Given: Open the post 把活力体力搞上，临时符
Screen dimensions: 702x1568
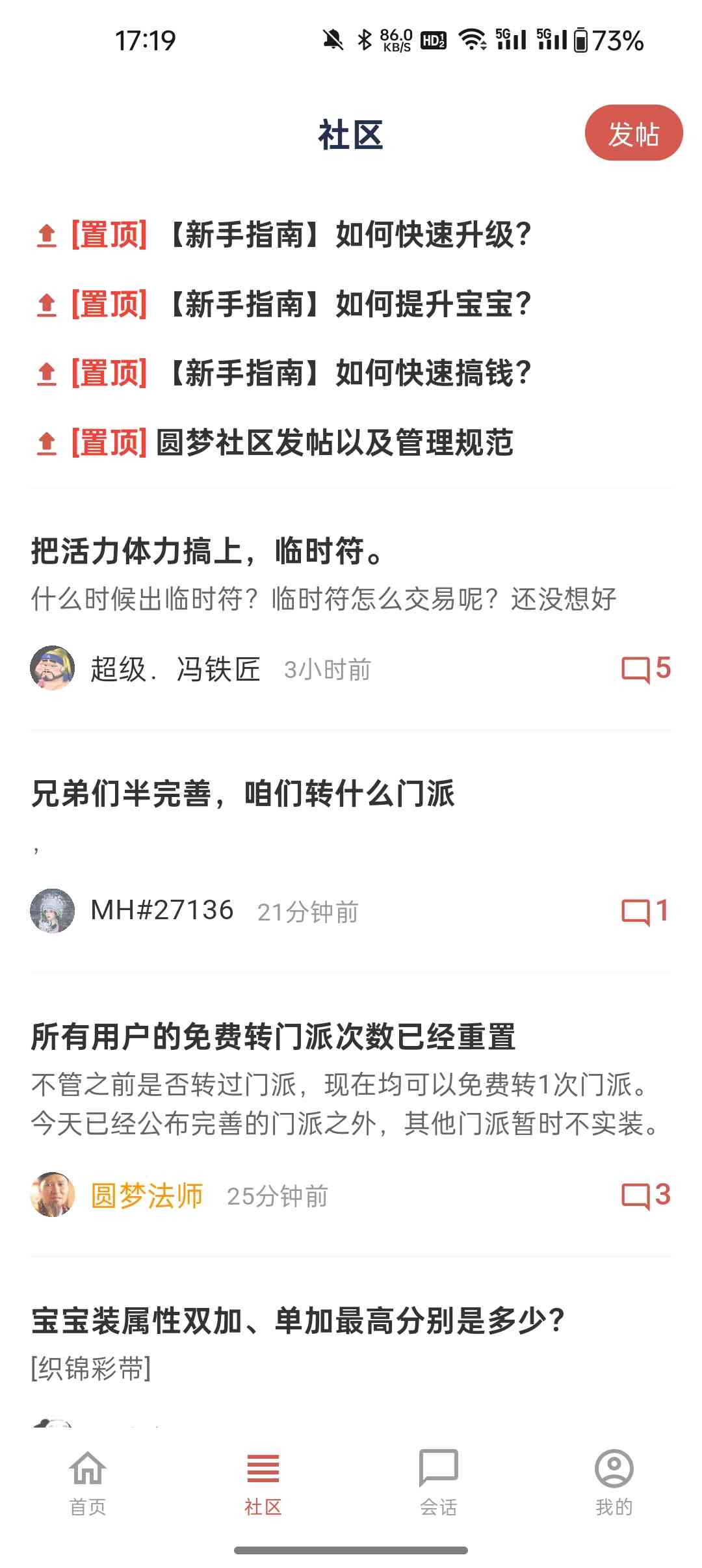Looking at the screenshot, I should tap(207, 551).
